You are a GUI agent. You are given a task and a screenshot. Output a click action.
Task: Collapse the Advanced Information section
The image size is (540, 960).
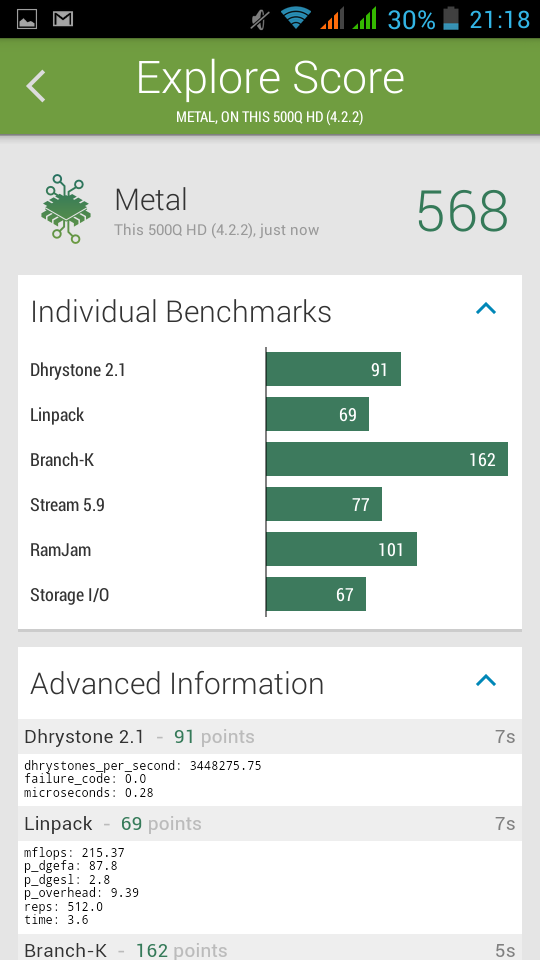(x=486, y=680)
